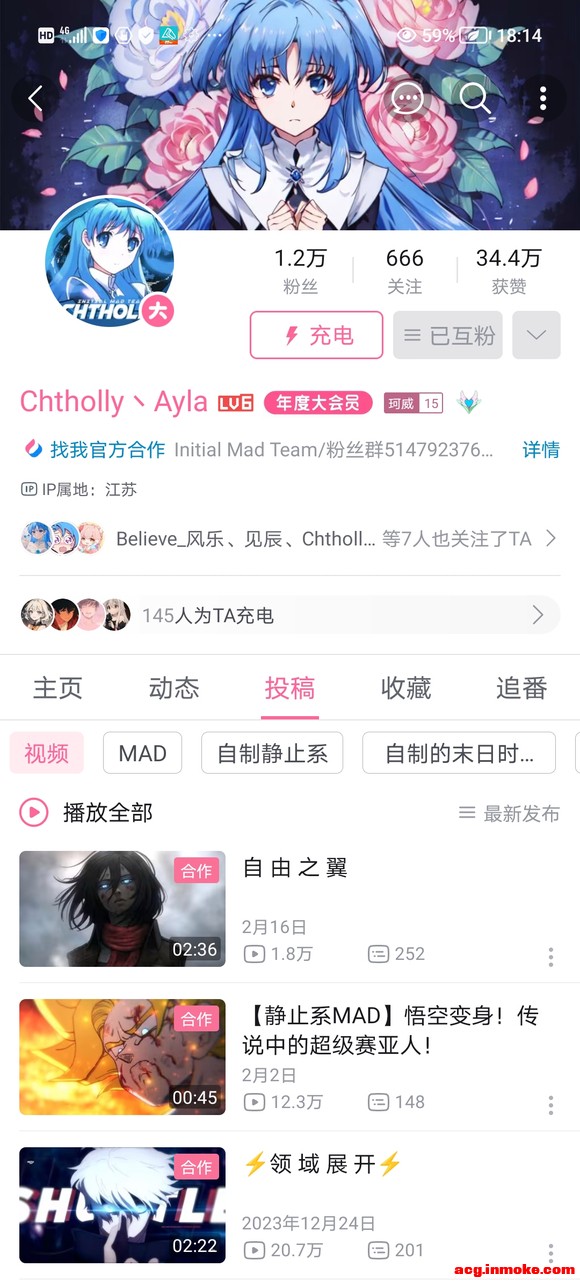Change sort order via 最新发布
The height and width of the screenshot is (1282, 580).
509,813
